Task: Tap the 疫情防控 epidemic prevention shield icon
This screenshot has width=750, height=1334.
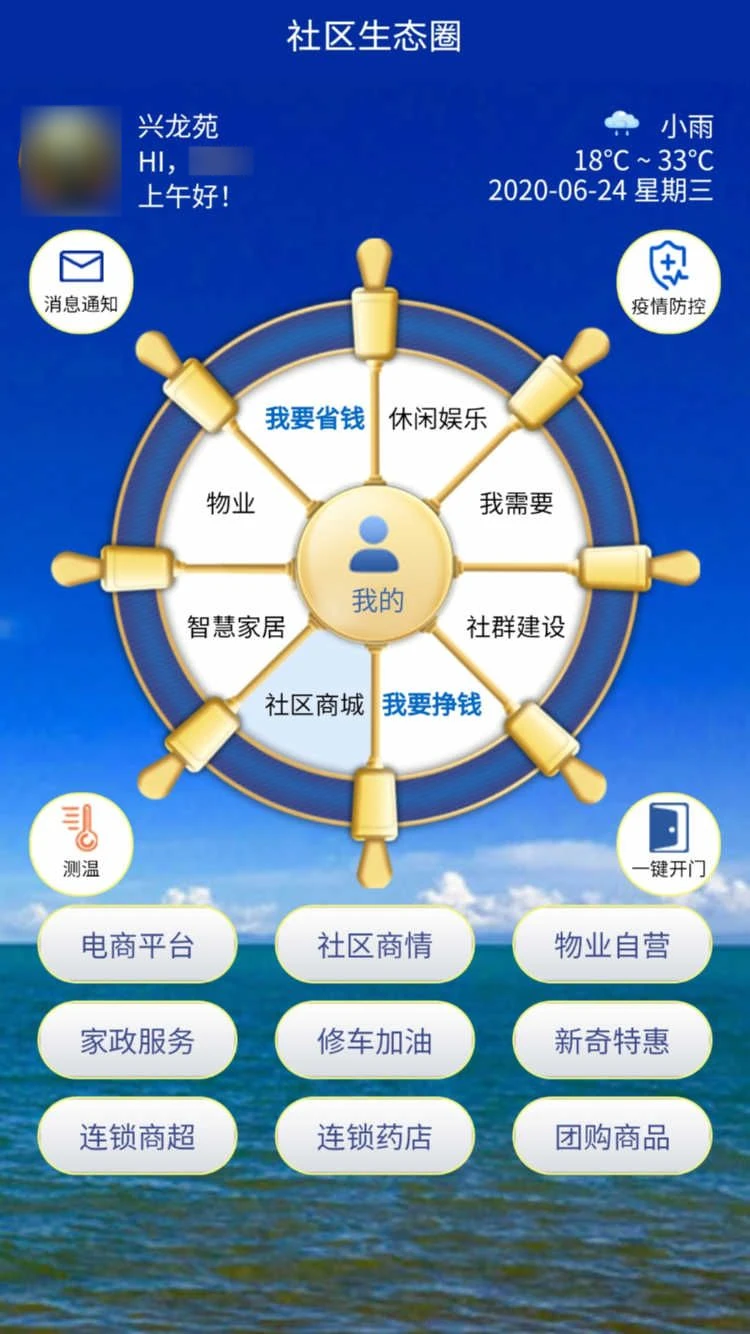Action: pyautogui.click(x=668, y=280)
